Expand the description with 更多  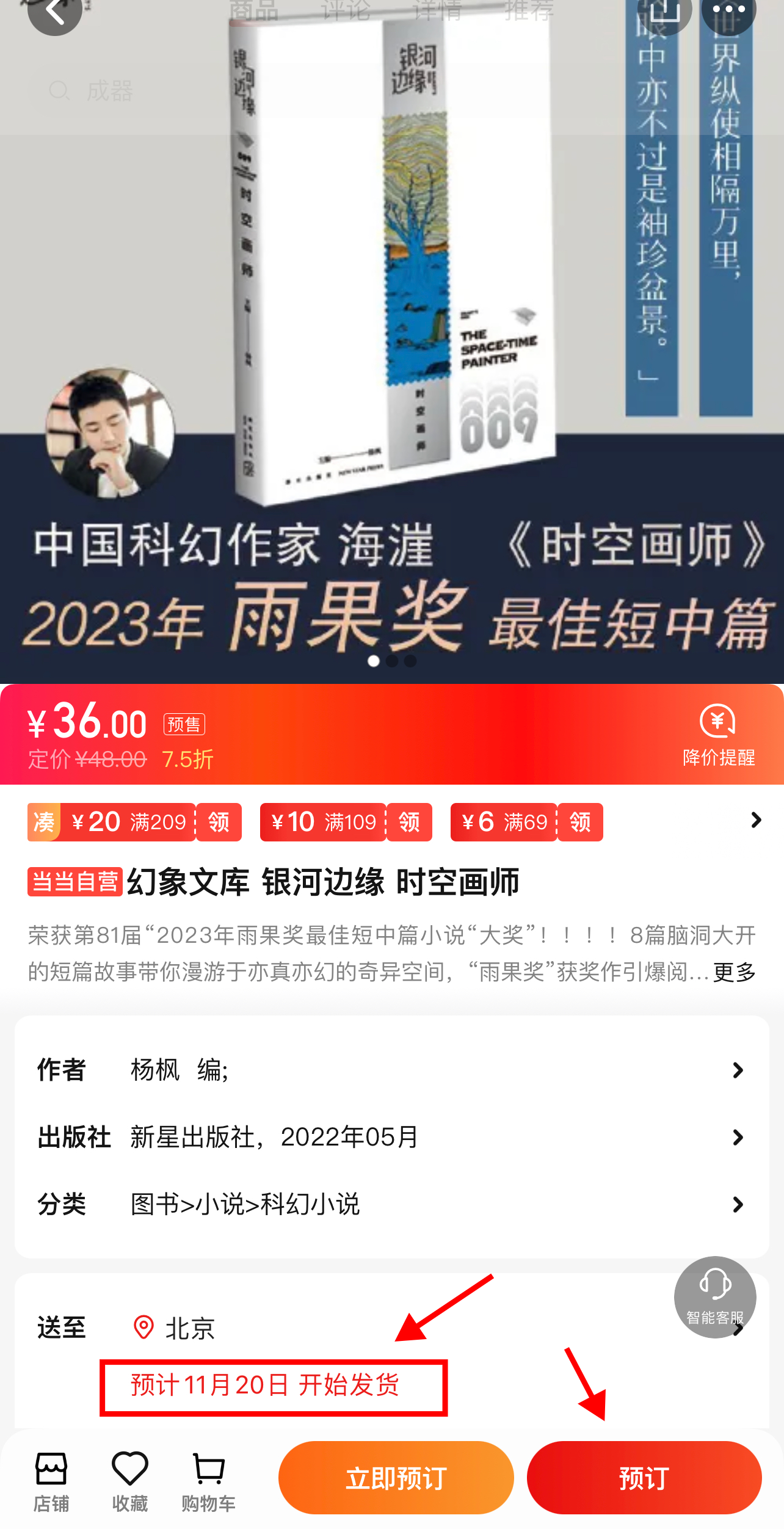point(735,972)
